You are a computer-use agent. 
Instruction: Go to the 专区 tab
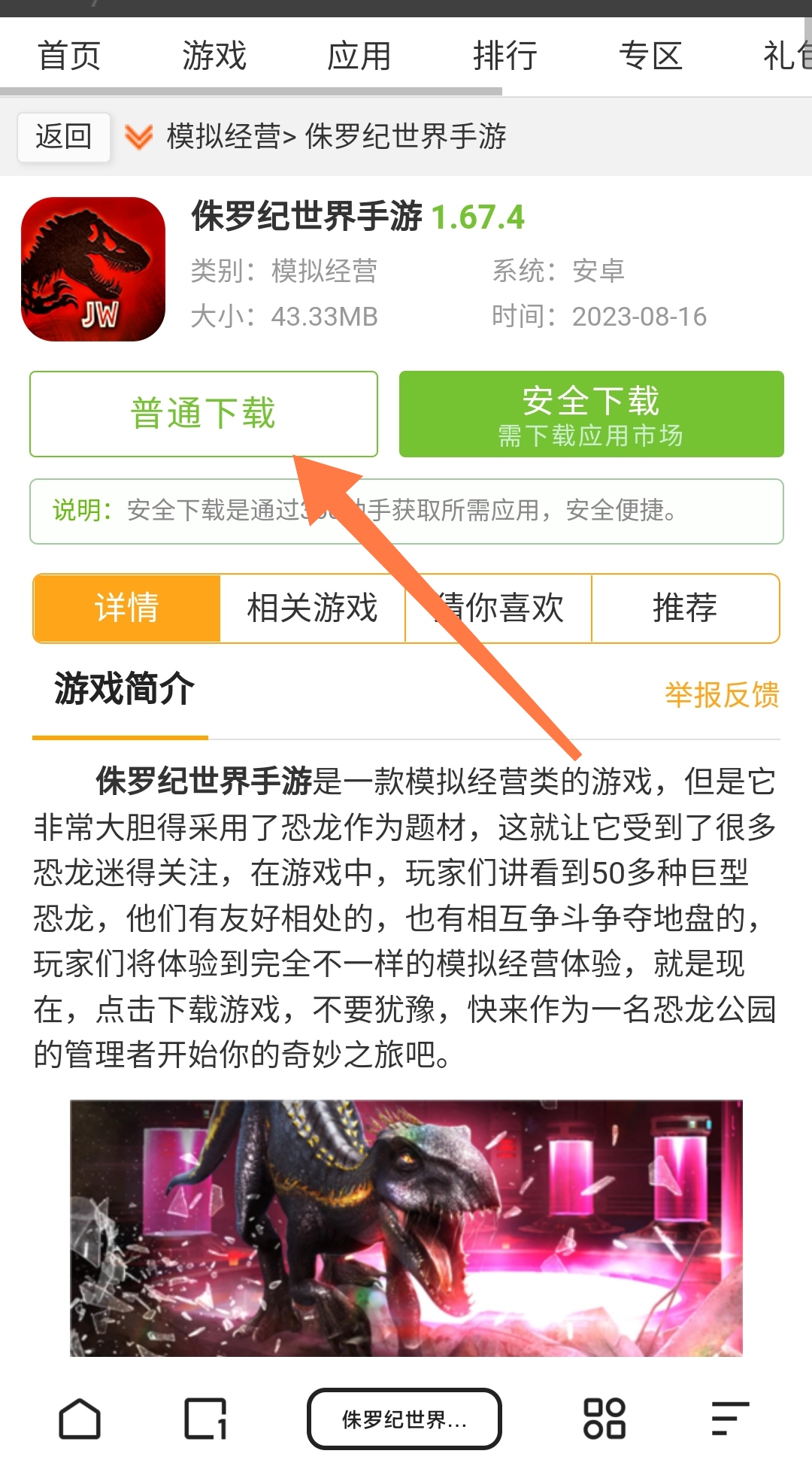coord(650,56)
